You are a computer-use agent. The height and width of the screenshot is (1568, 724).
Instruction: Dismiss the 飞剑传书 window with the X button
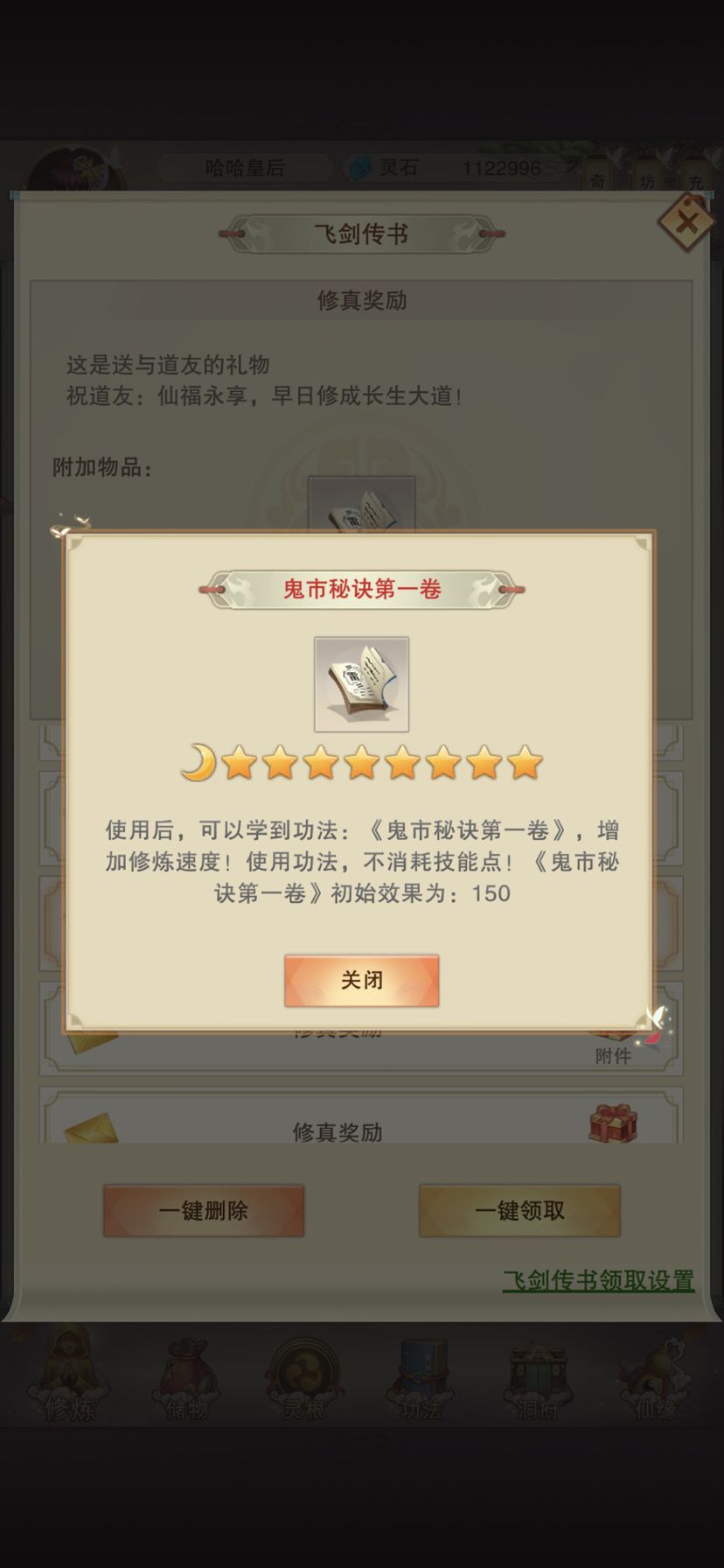click(686, 221)
